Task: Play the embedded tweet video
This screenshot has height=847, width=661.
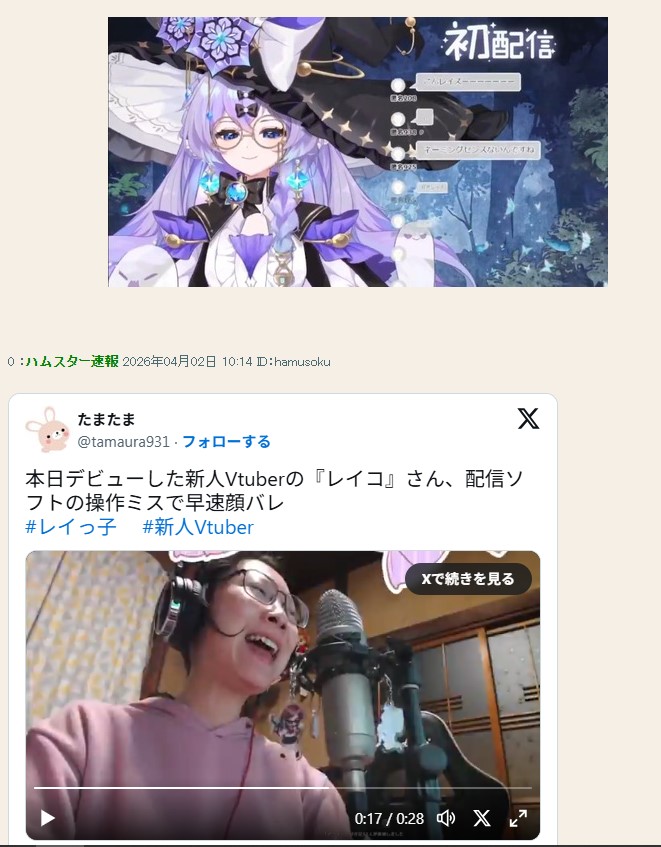Action: 47,818
